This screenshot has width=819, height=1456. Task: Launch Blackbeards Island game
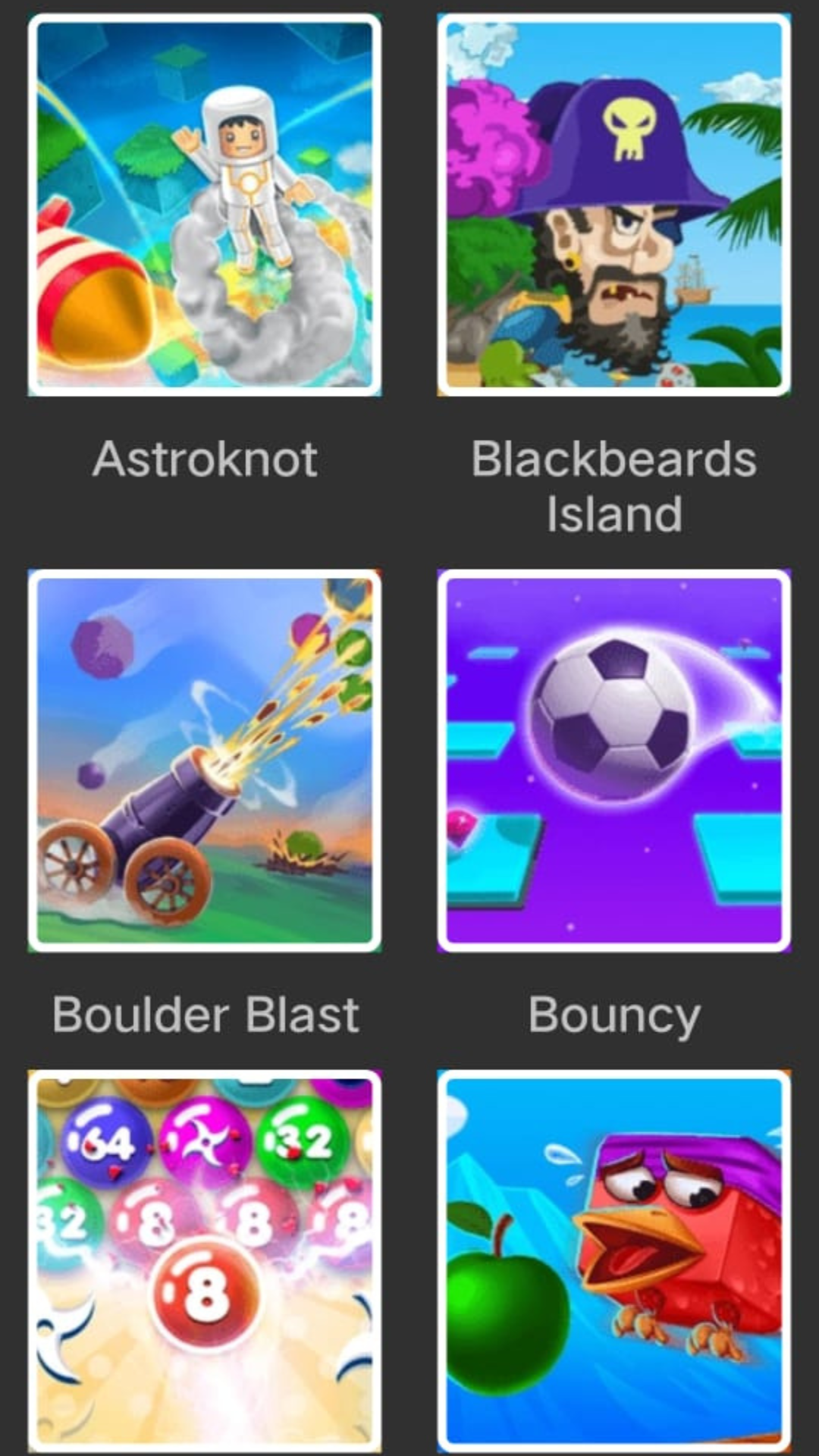point(614,205)
